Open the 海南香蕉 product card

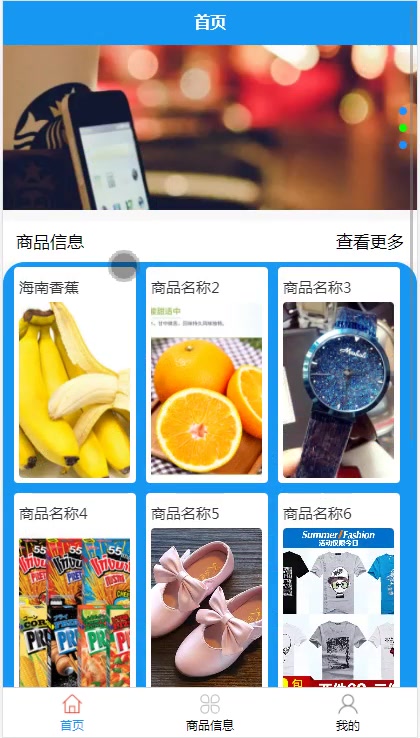tap(75, 375)
